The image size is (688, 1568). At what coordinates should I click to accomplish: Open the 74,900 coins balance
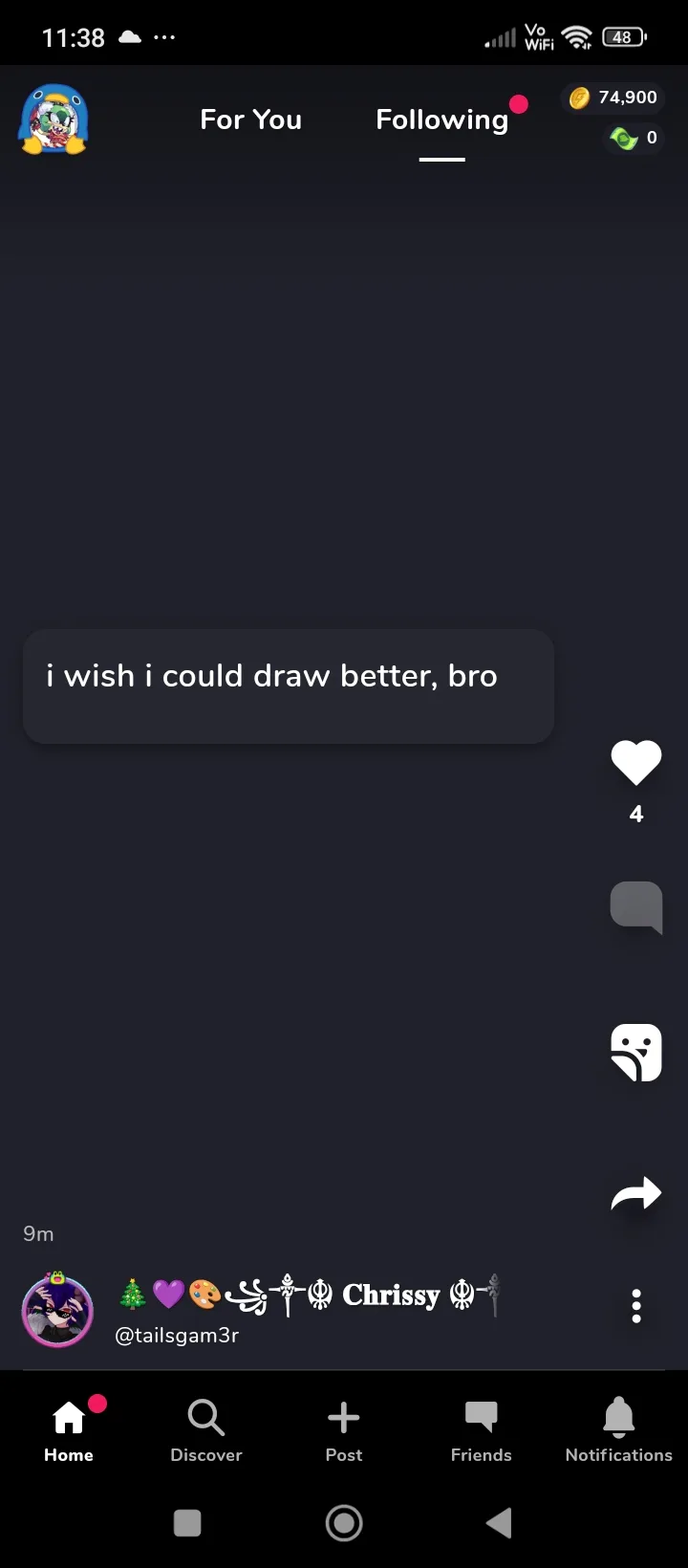614,98
